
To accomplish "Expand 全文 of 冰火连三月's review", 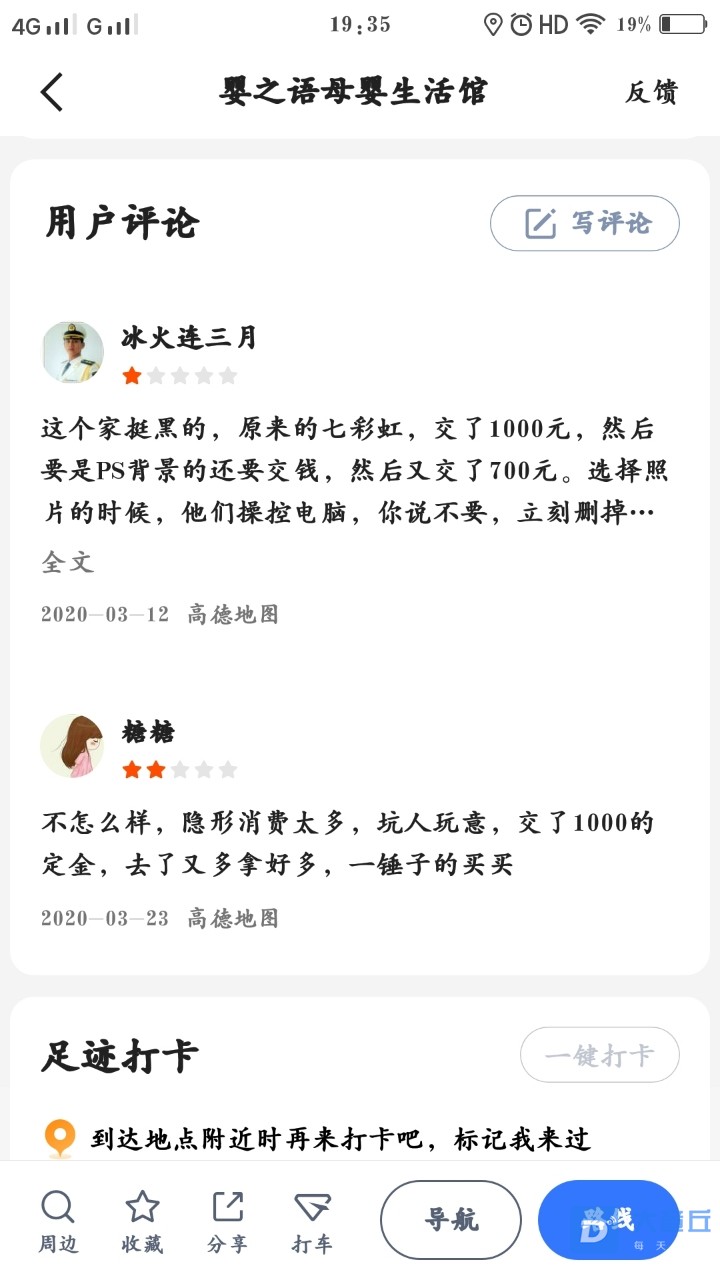I will 67,562.
